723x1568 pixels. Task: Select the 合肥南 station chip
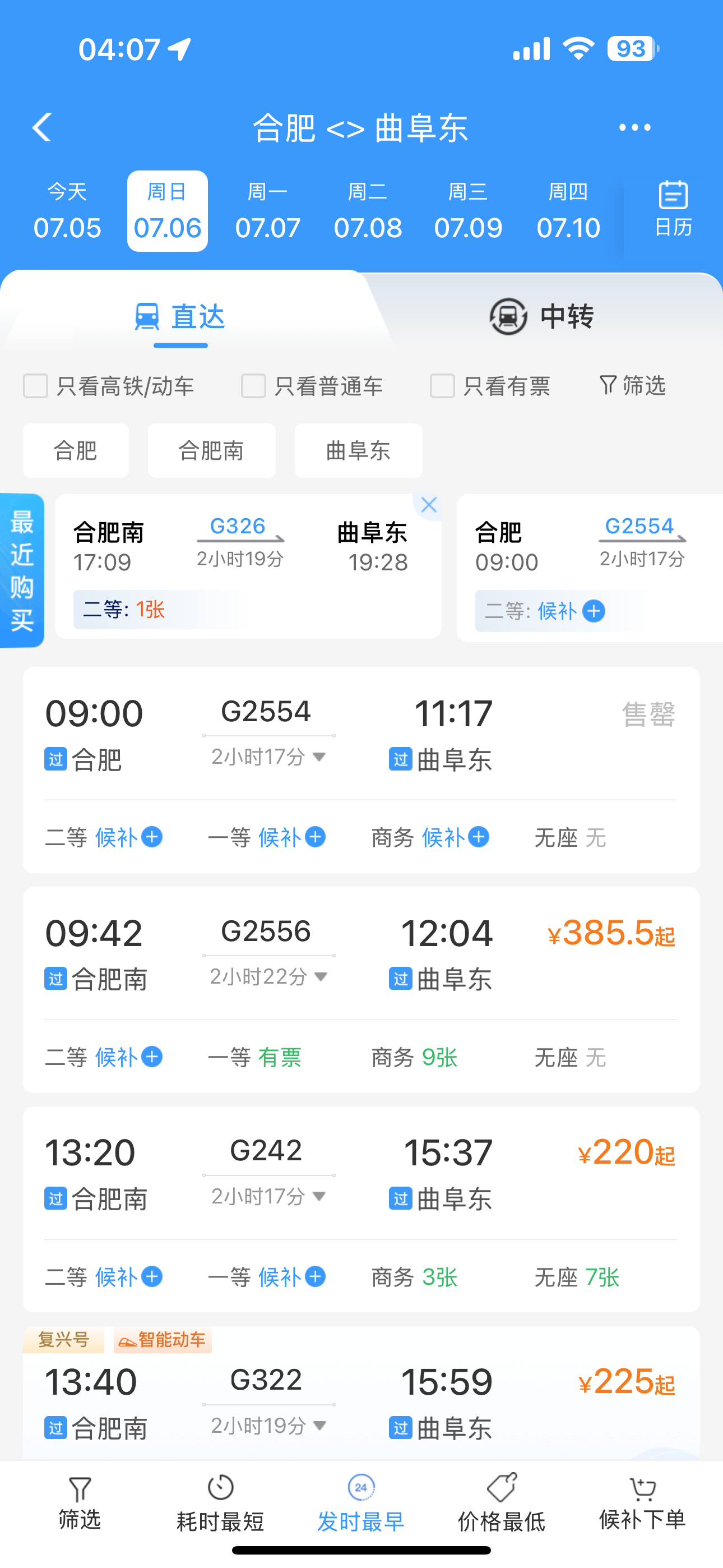211,451
